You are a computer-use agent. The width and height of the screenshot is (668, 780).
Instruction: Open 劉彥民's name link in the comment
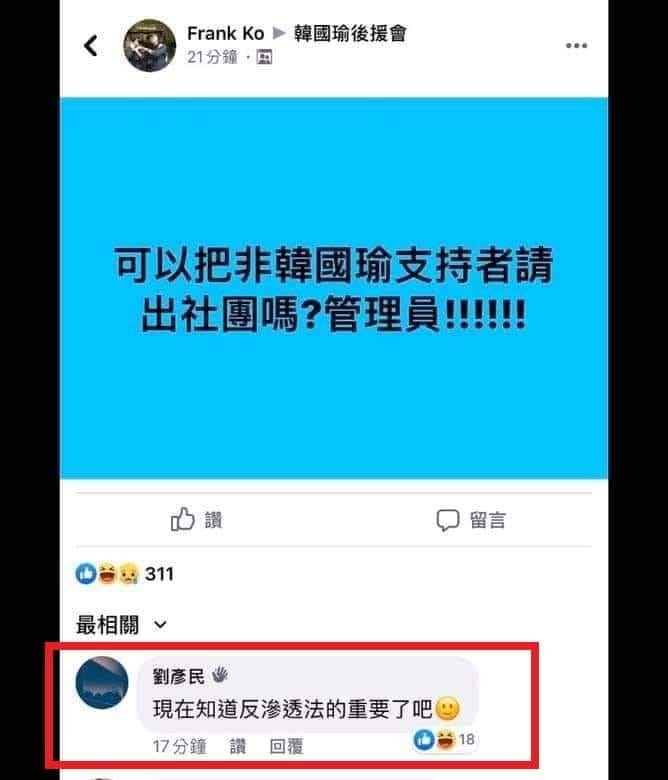click(x=175, y=676)
